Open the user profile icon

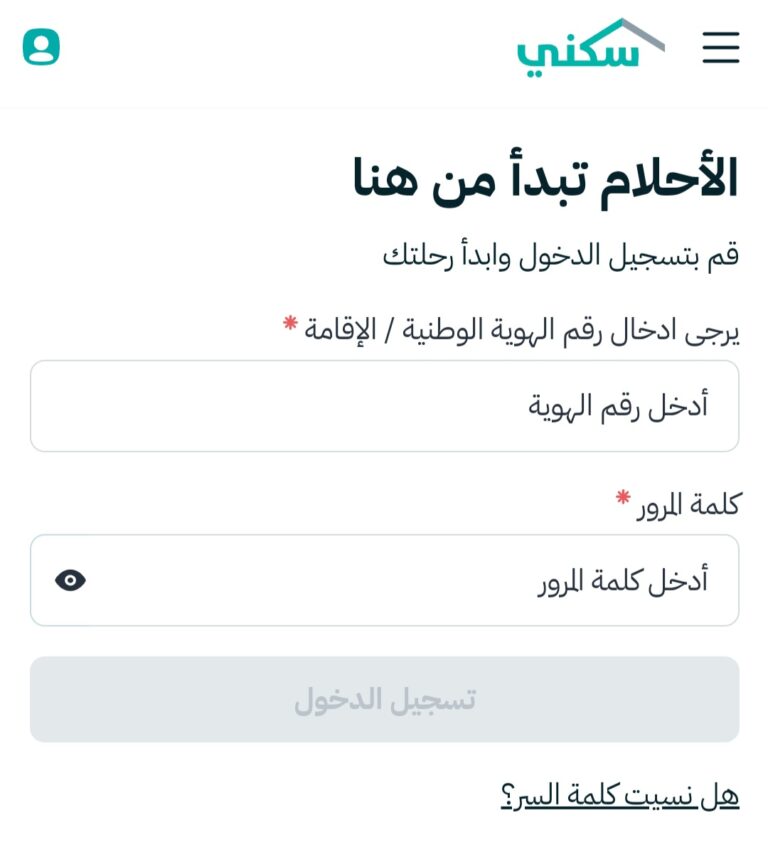pyautogui.click(x=41, y=47)
